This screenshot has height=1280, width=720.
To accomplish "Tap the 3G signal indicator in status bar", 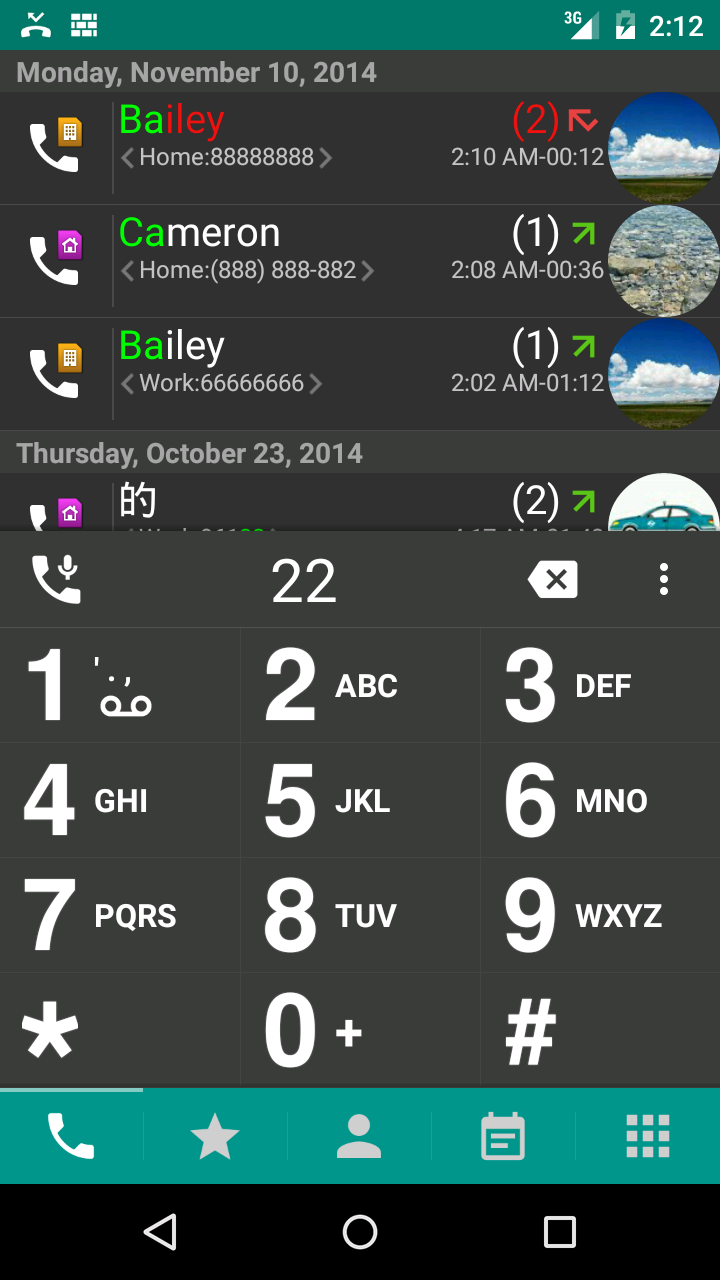I will point(583,25).
